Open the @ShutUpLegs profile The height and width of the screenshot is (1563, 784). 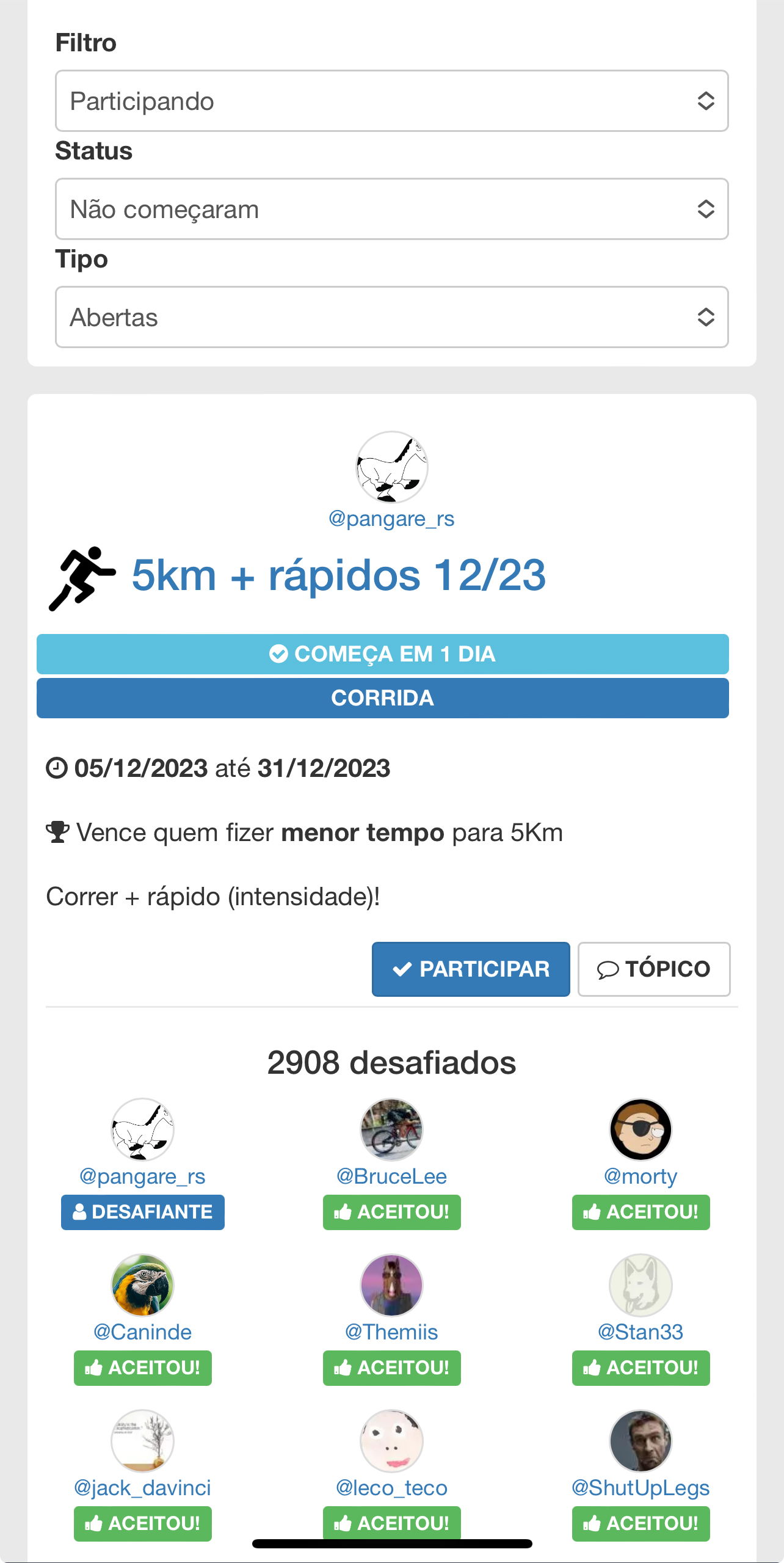[640, 1487]
